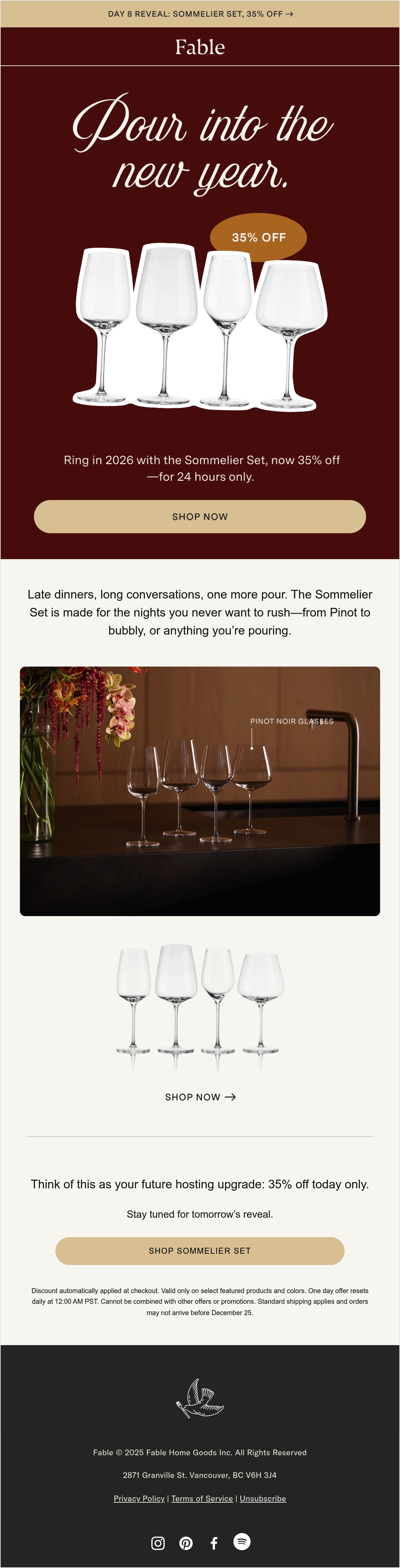Image resolution: width=400 pixels, height=1568 pixels.
Task: Tap the SHOP SOMMELIER SET button
Action: pyautogui.click(x=200, y=1250)
